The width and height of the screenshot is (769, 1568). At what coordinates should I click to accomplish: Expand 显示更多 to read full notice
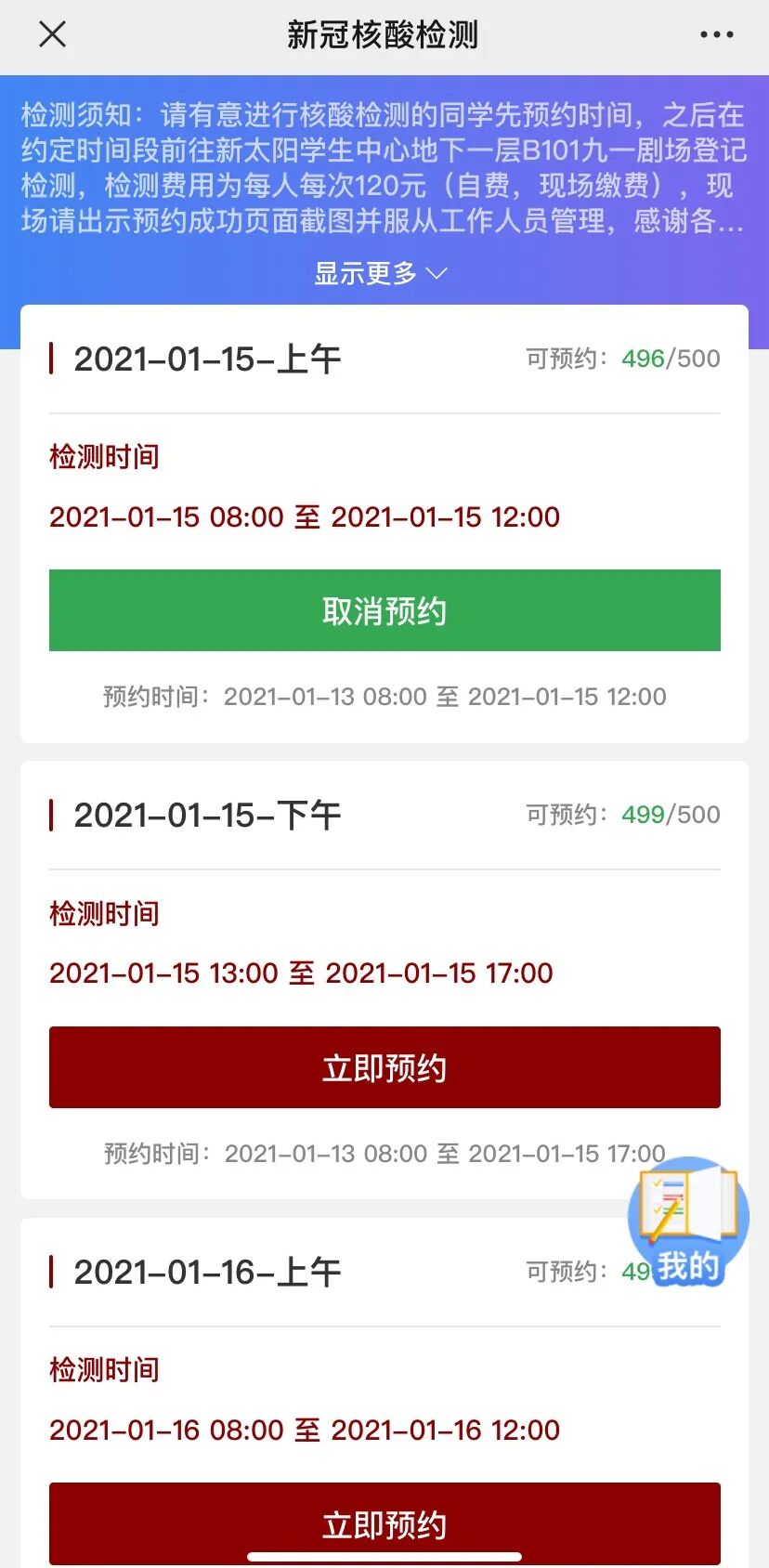click(x=382, y=273)
